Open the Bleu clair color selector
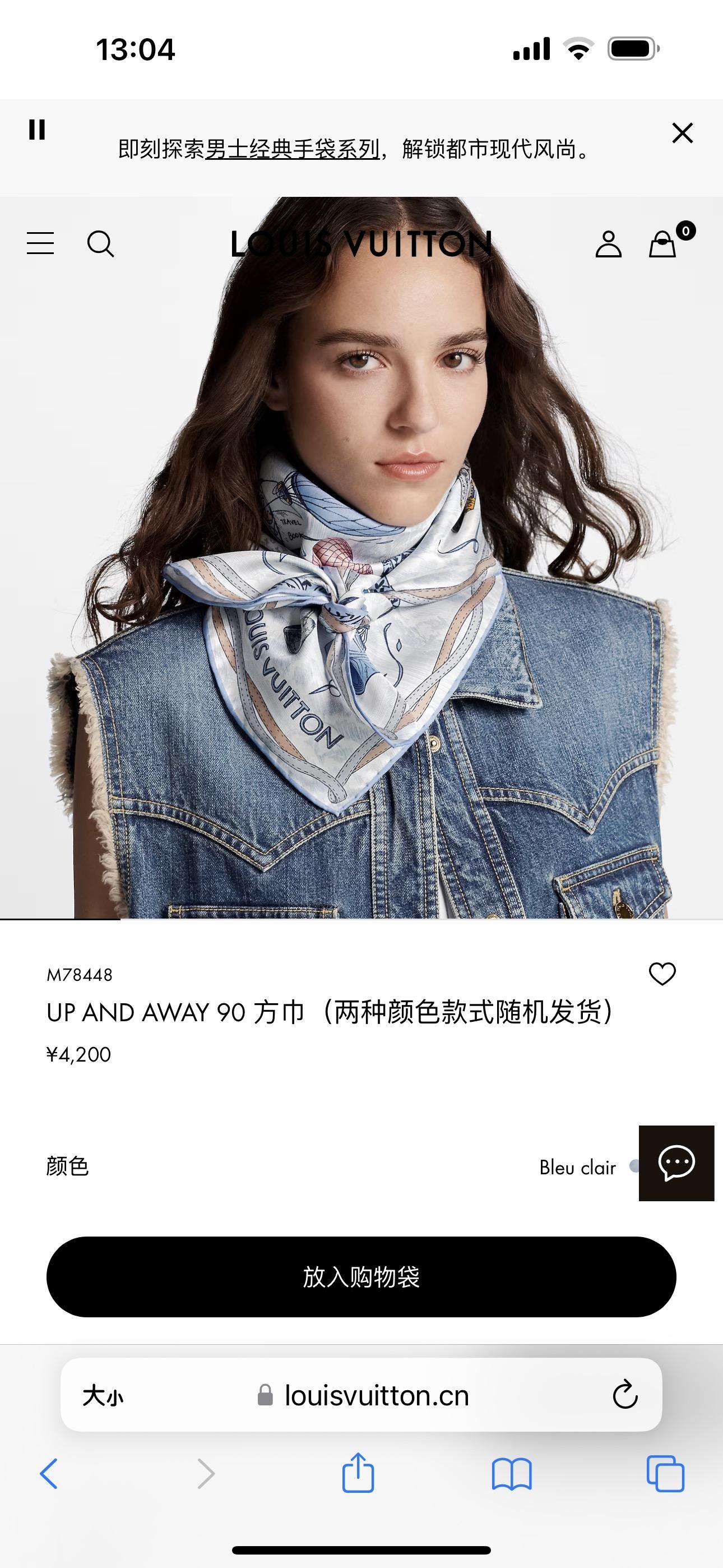The height and width of the screenshot is (1568, 723). (578, 1168)
